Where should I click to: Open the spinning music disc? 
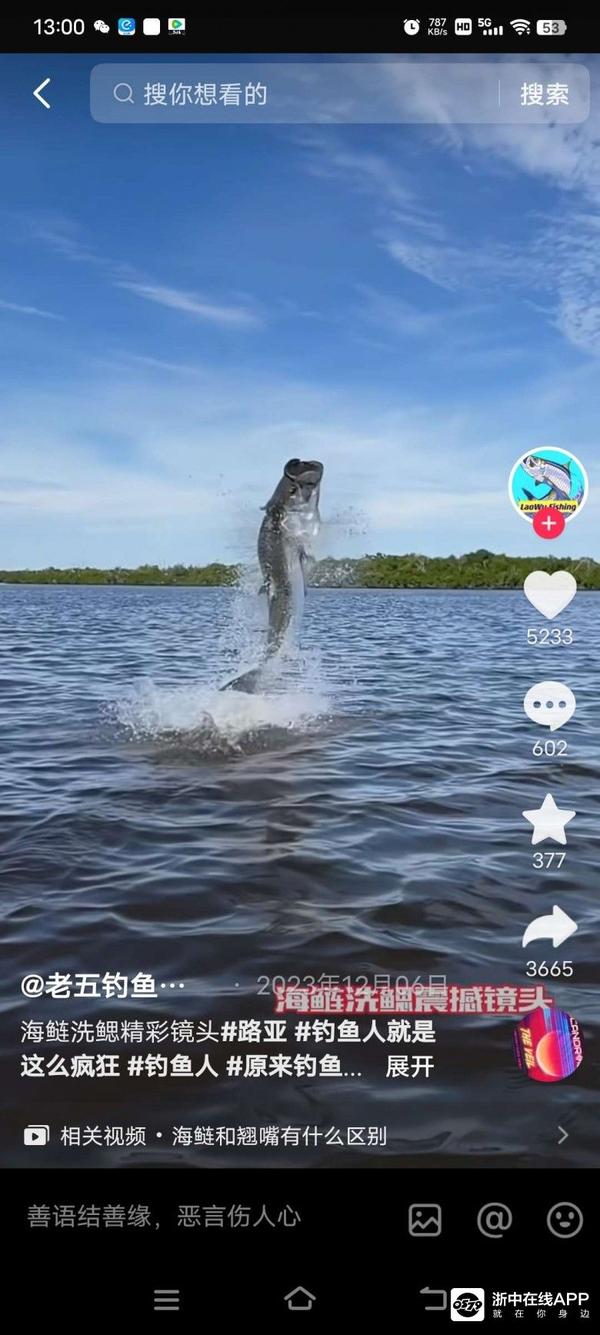545,1045
